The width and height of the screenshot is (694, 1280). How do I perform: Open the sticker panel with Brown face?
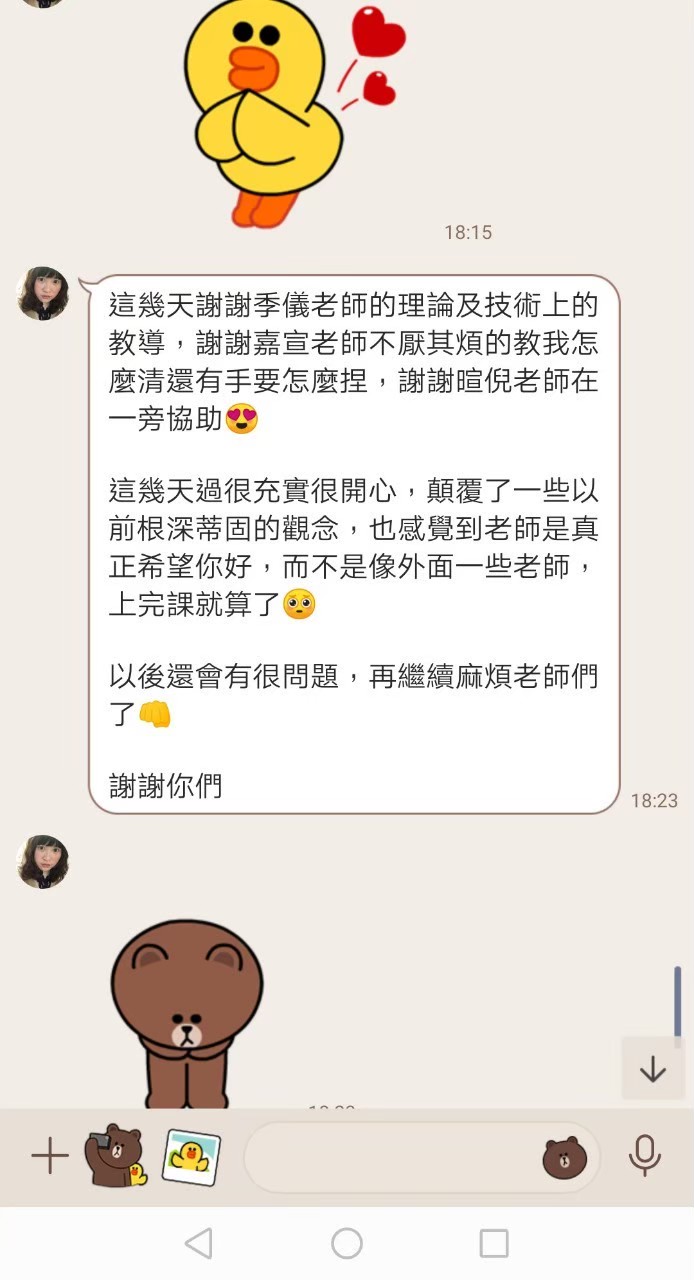pyautogui.click(x=563, y=1157)
